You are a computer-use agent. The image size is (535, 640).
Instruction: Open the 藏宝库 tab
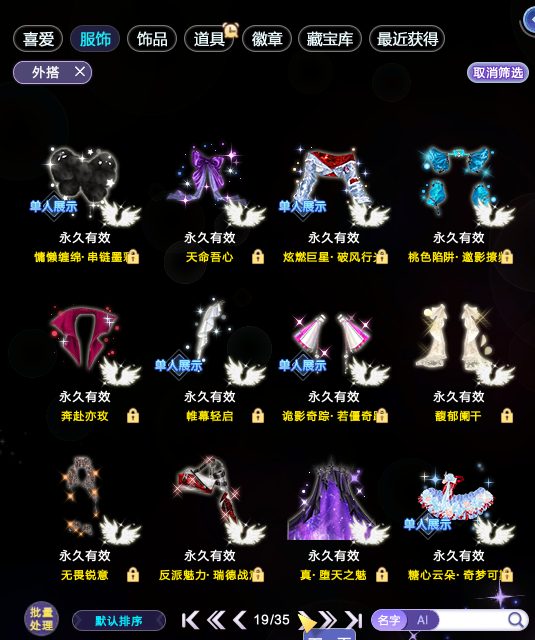(330, 39)
